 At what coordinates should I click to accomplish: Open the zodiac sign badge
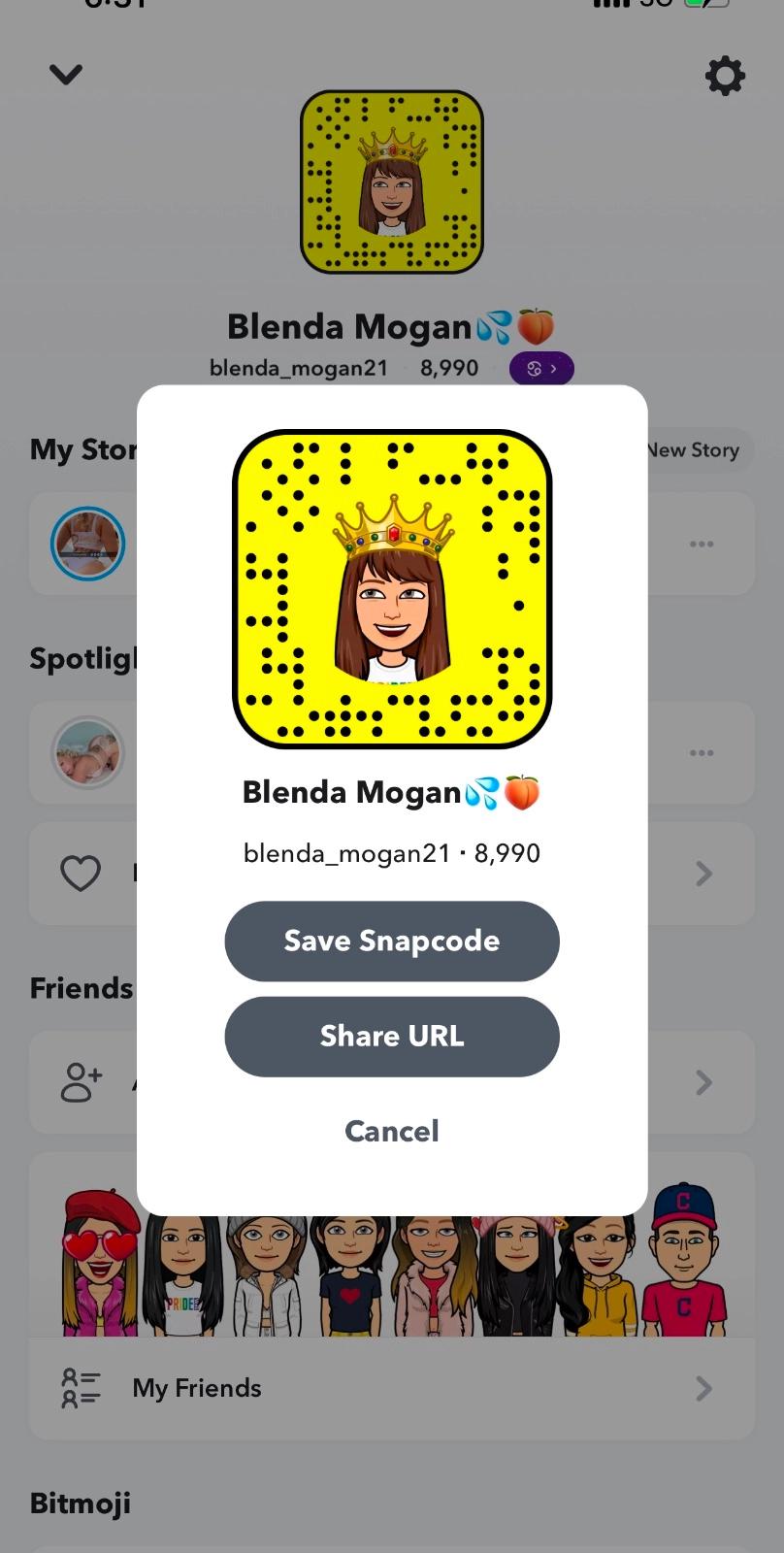point(541,369)
